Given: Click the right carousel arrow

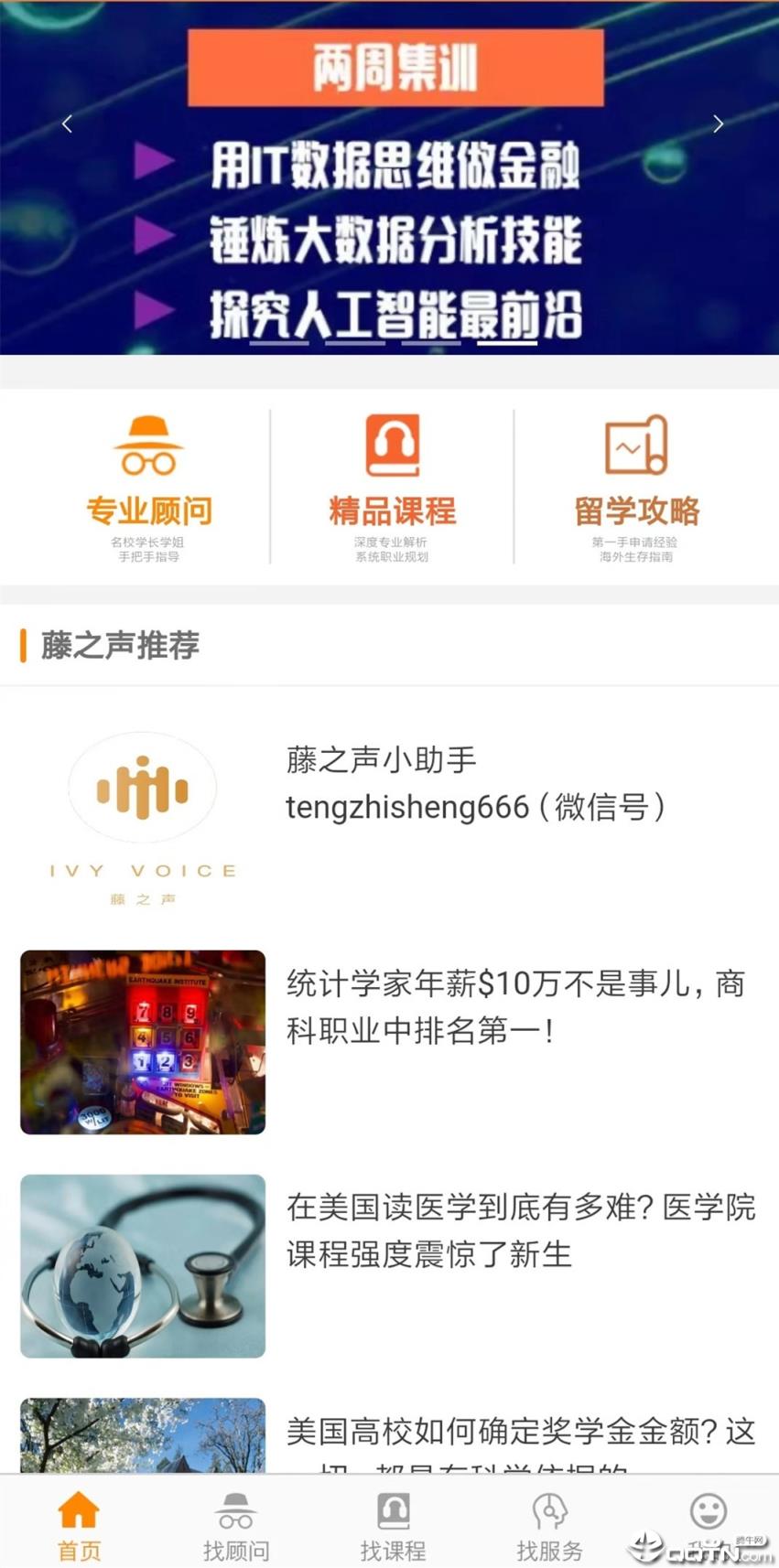Looking at the screenshot, I should (x=719, y=124).
